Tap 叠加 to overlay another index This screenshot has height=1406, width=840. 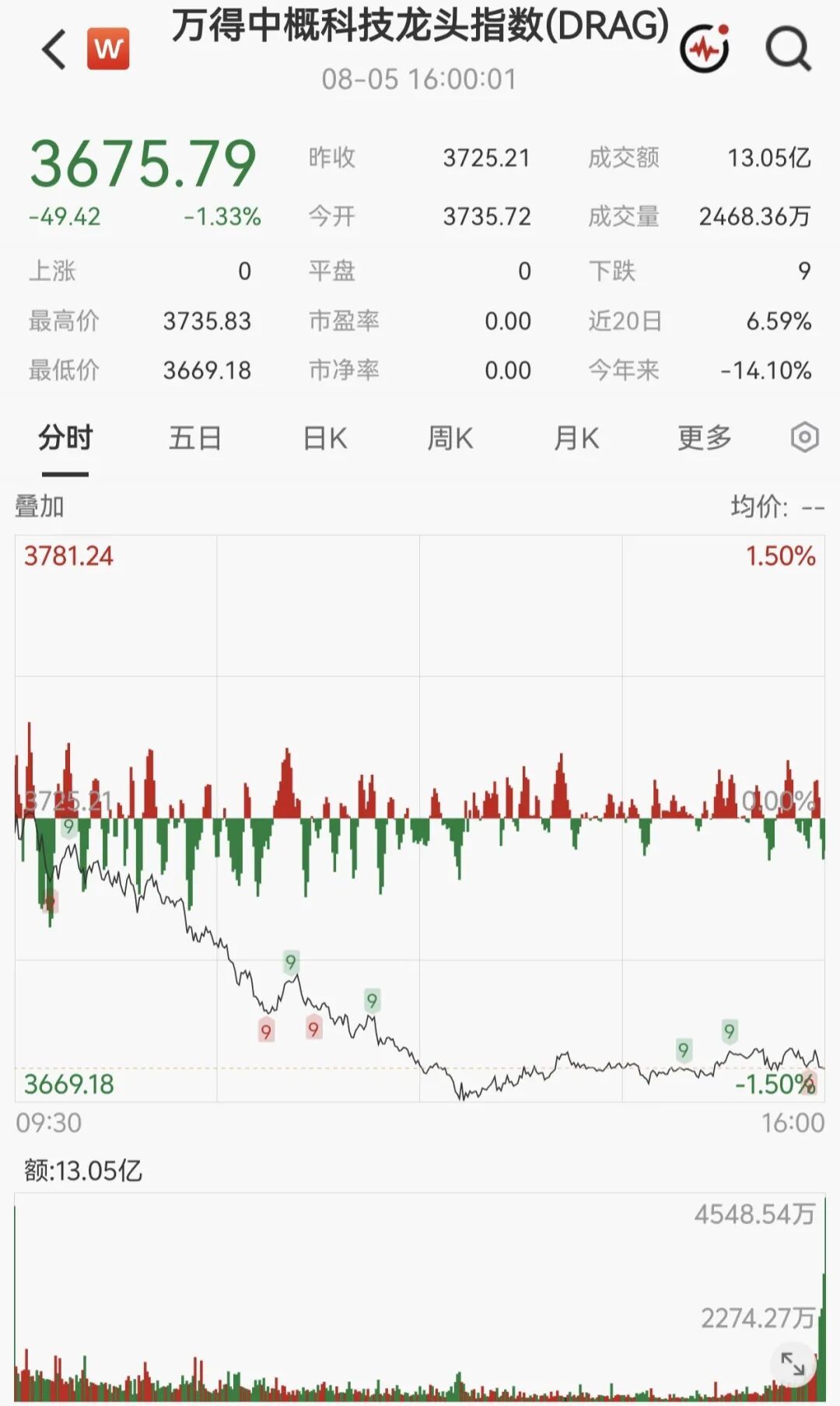coord(40,507)
